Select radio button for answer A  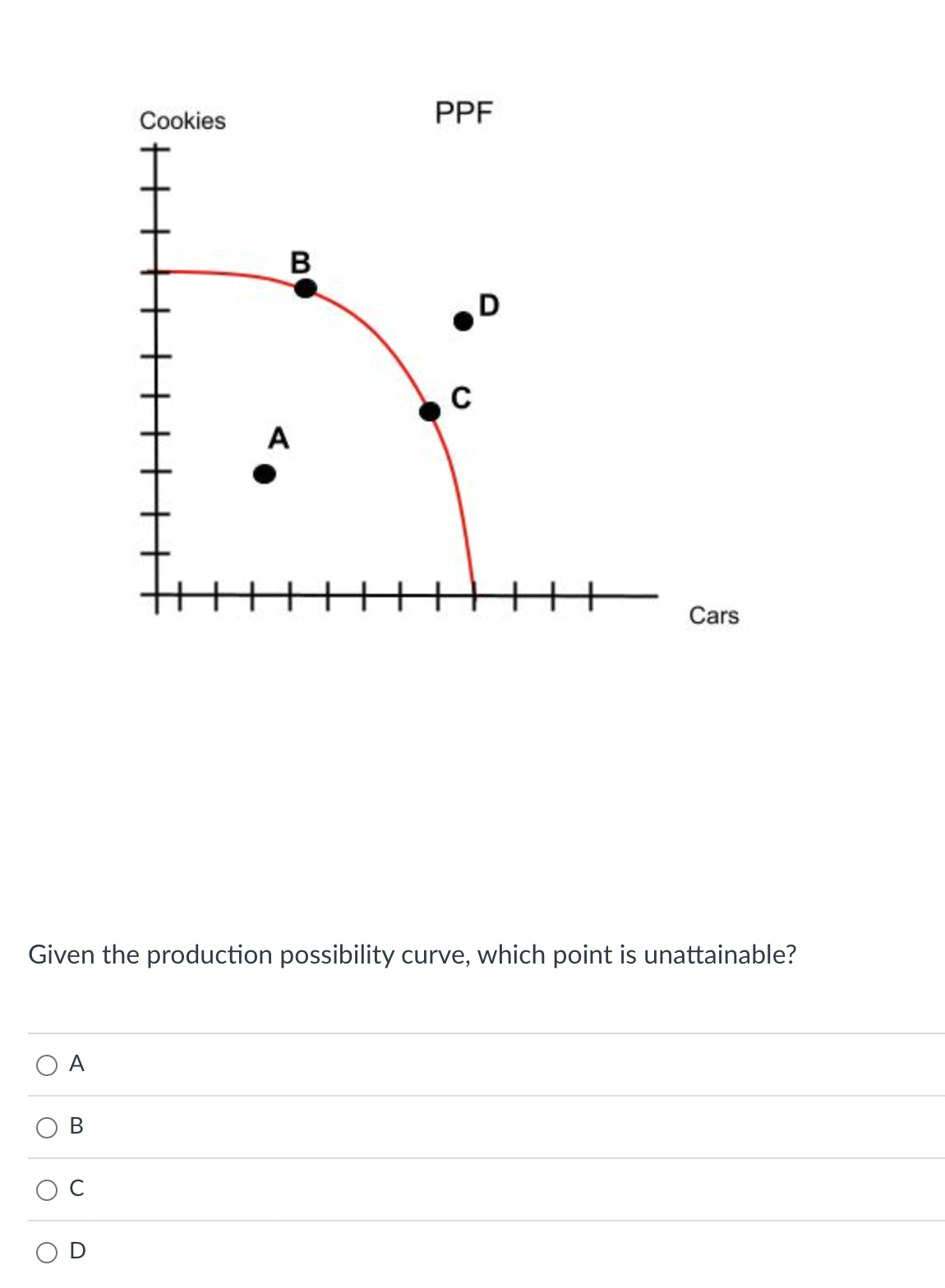45,1065
